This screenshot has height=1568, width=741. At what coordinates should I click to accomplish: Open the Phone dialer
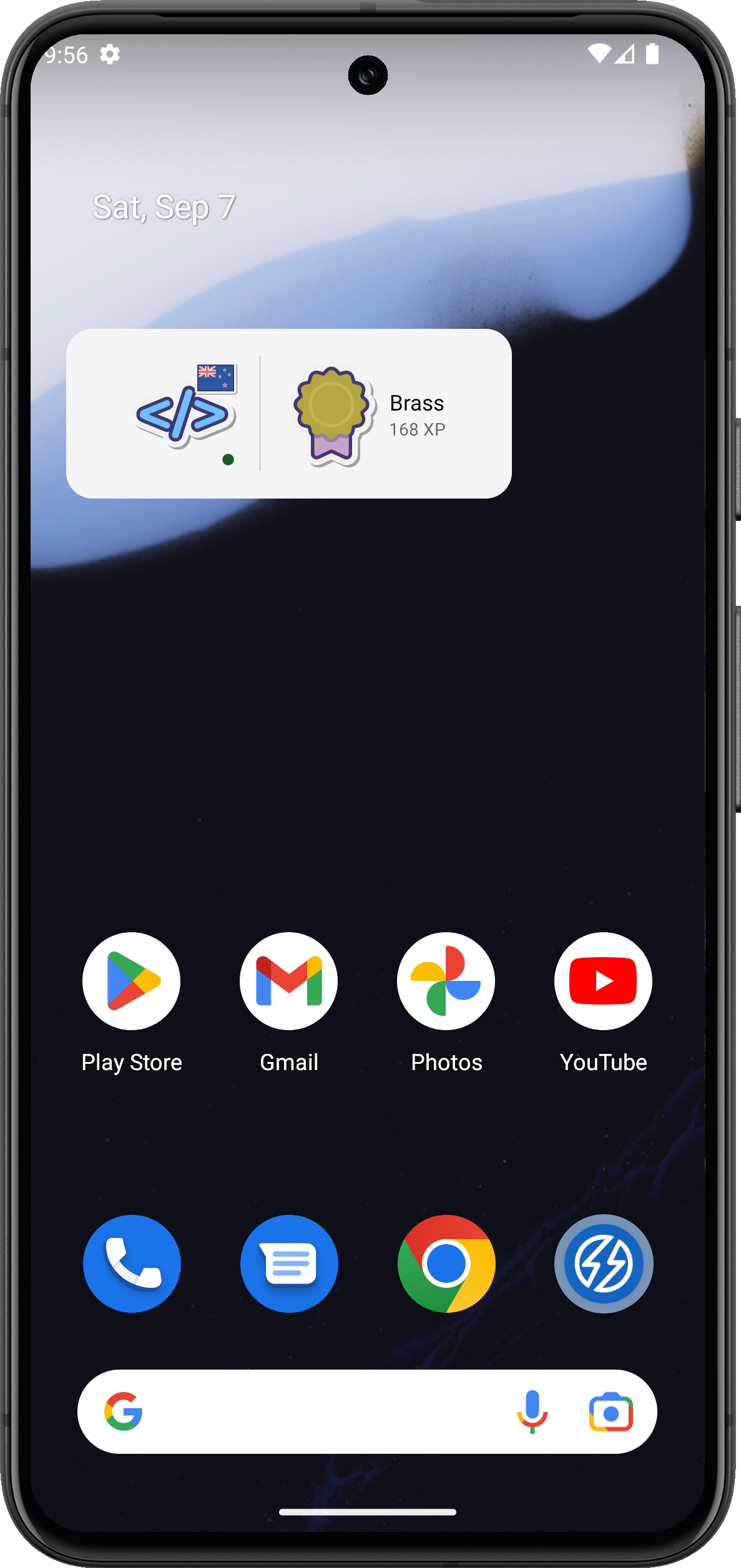pos(132,1264)
